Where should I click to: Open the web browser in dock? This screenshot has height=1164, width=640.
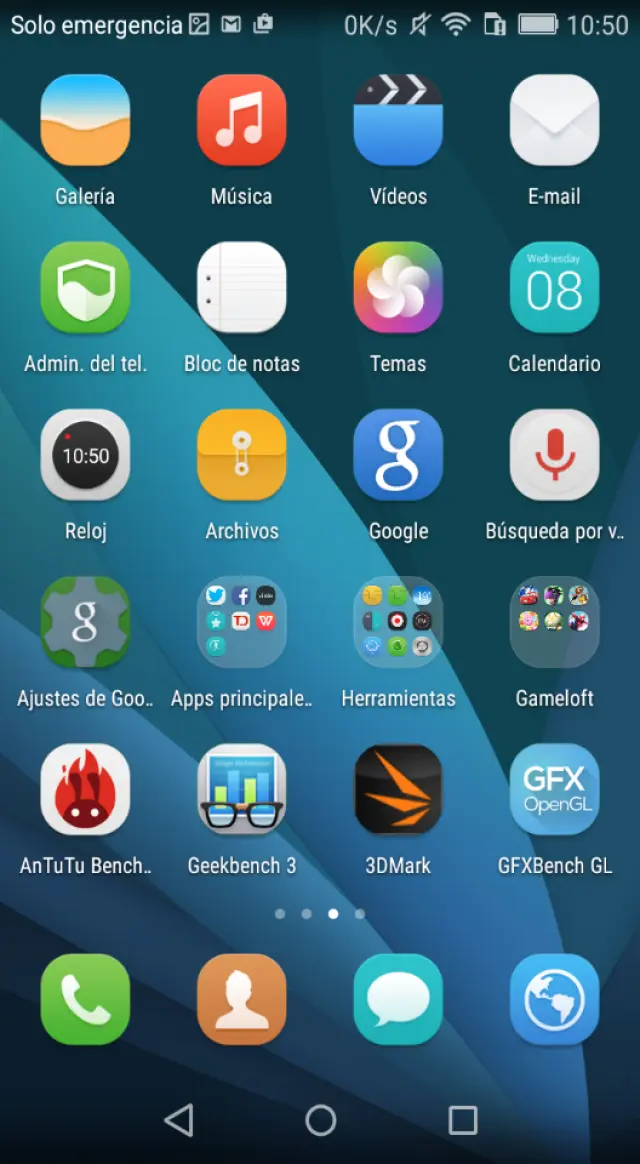click(555, 999)
